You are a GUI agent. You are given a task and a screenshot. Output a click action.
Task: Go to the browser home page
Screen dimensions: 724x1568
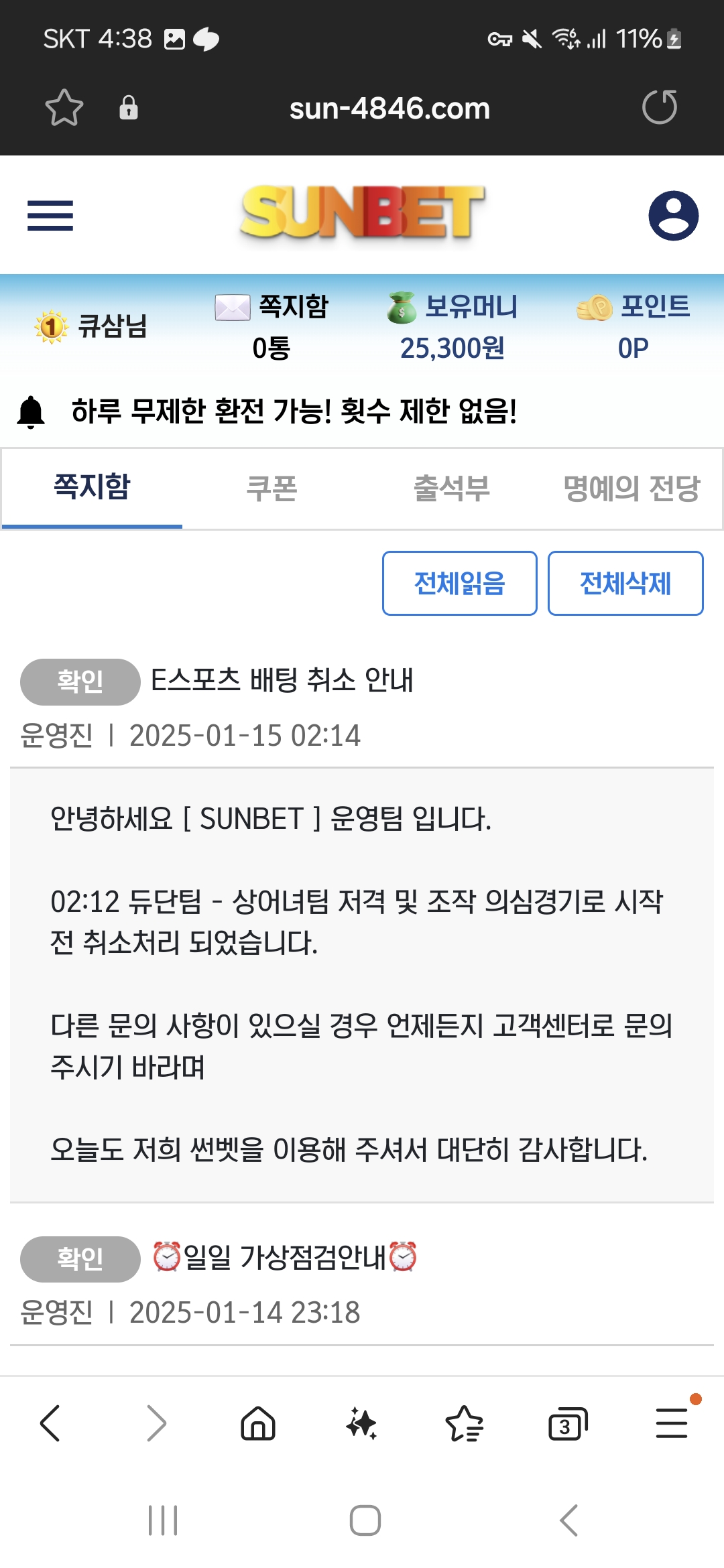pos(258,1423)
